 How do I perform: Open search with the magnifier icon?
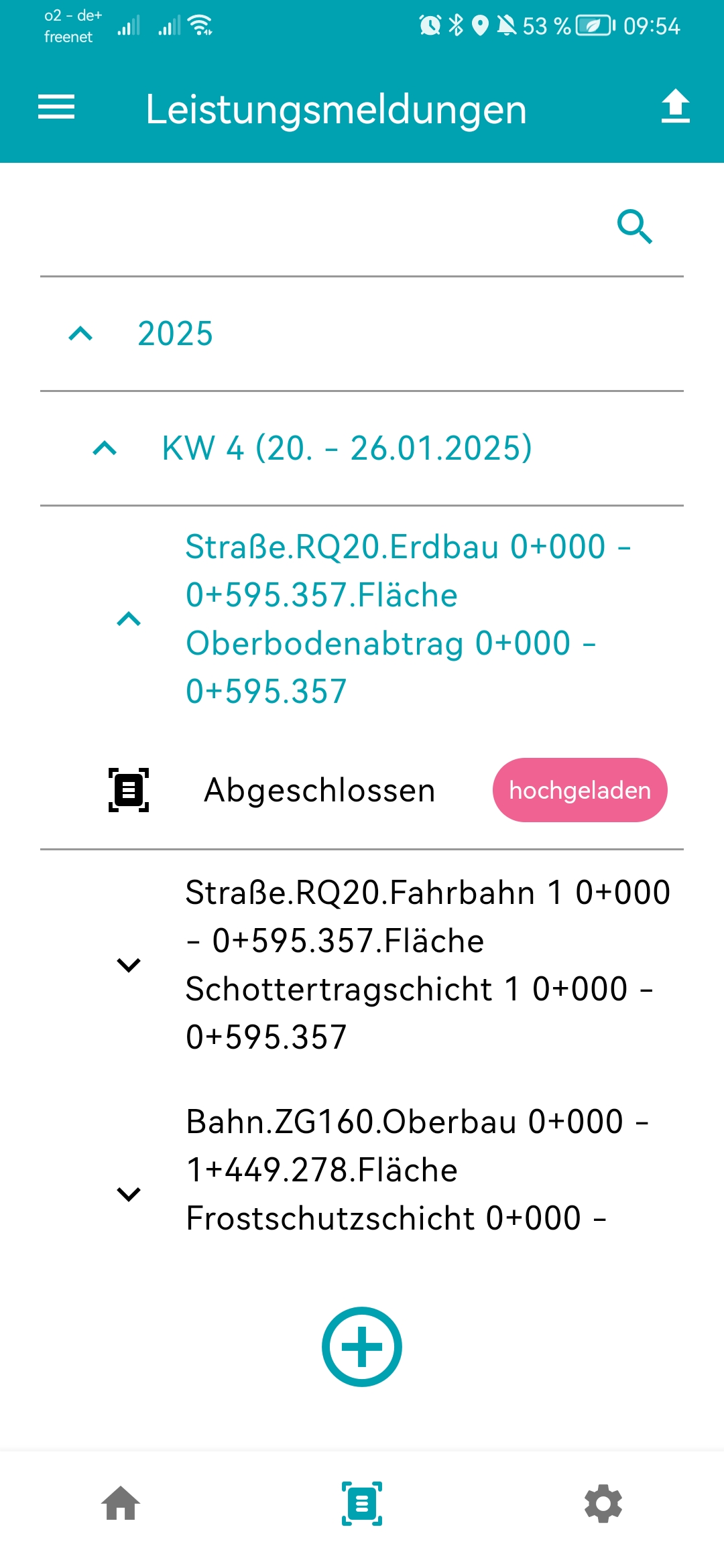coord(634,226)
